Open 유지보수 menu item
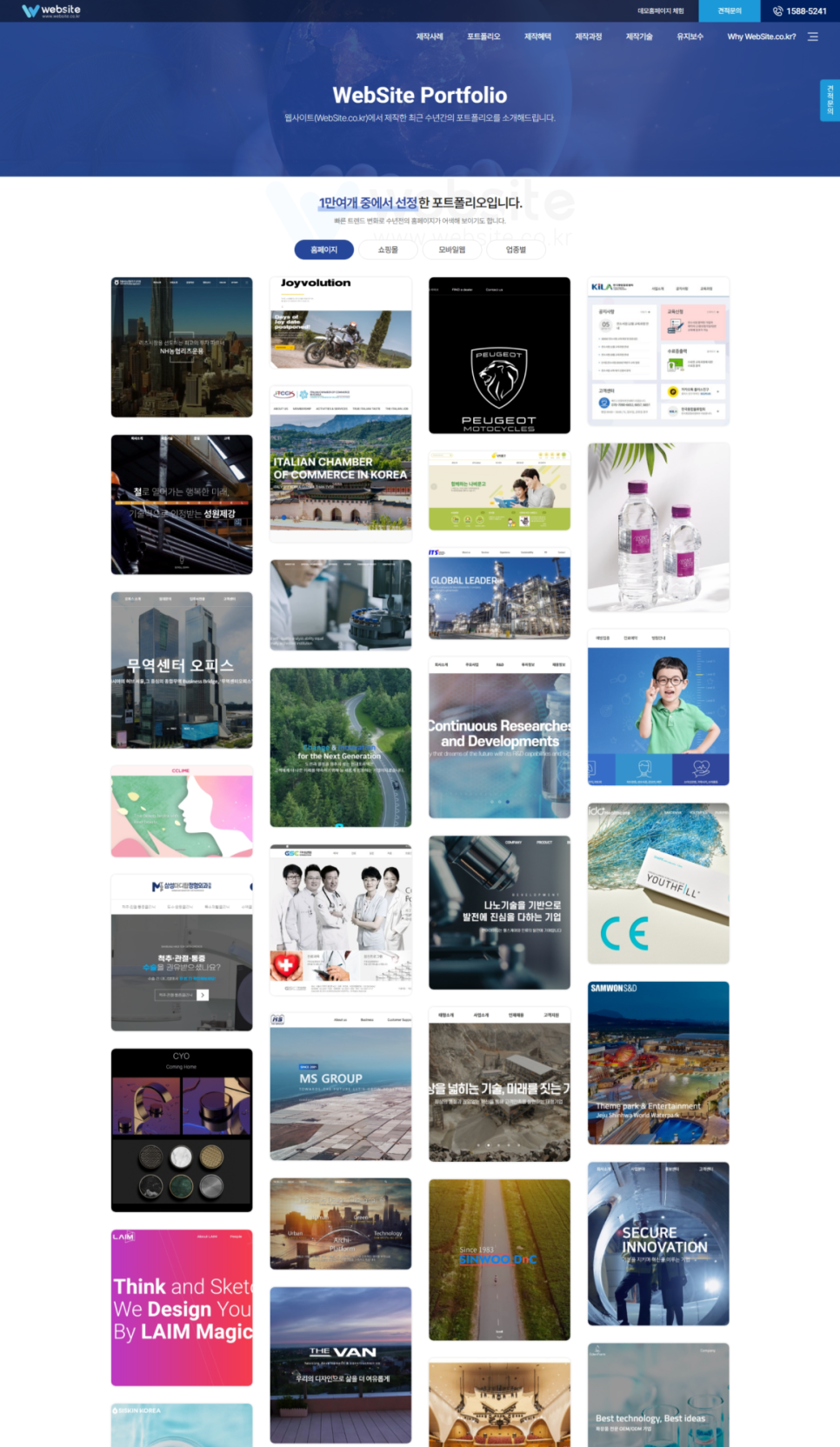The height and width of the screenshot is (1447, 840). pos(690,37)
